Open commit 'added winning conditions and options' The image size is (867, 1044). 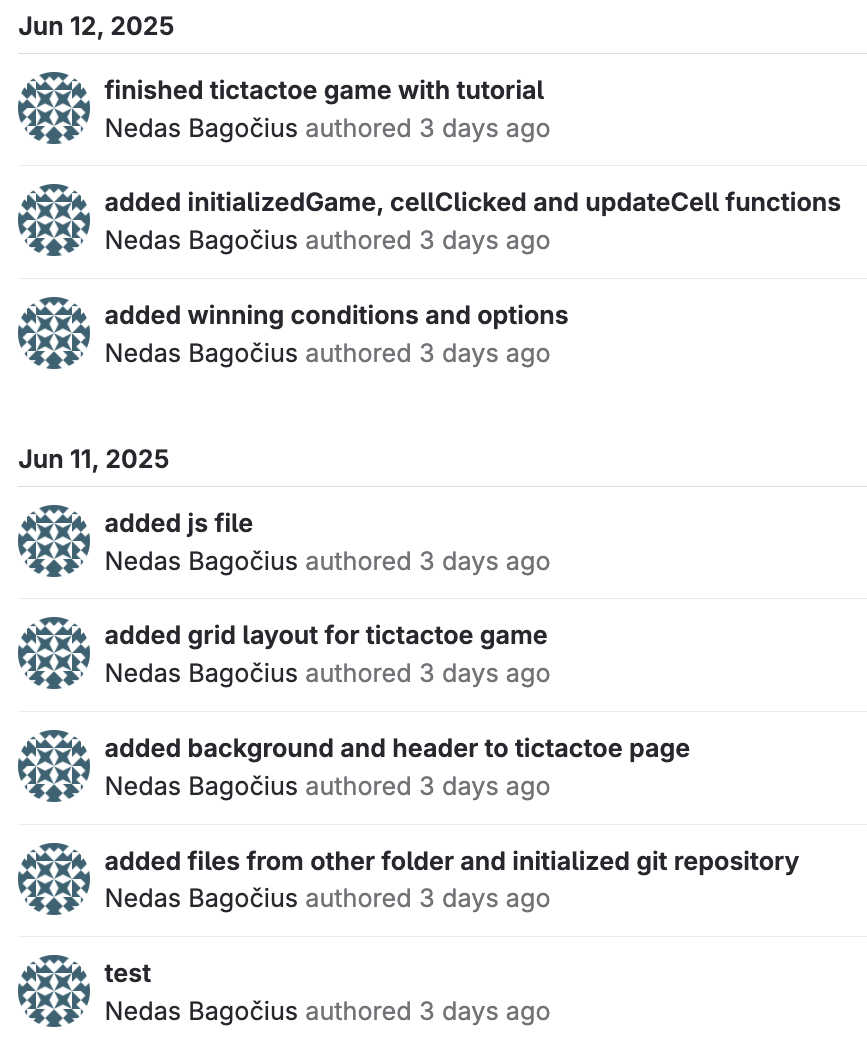coord(336,315)
